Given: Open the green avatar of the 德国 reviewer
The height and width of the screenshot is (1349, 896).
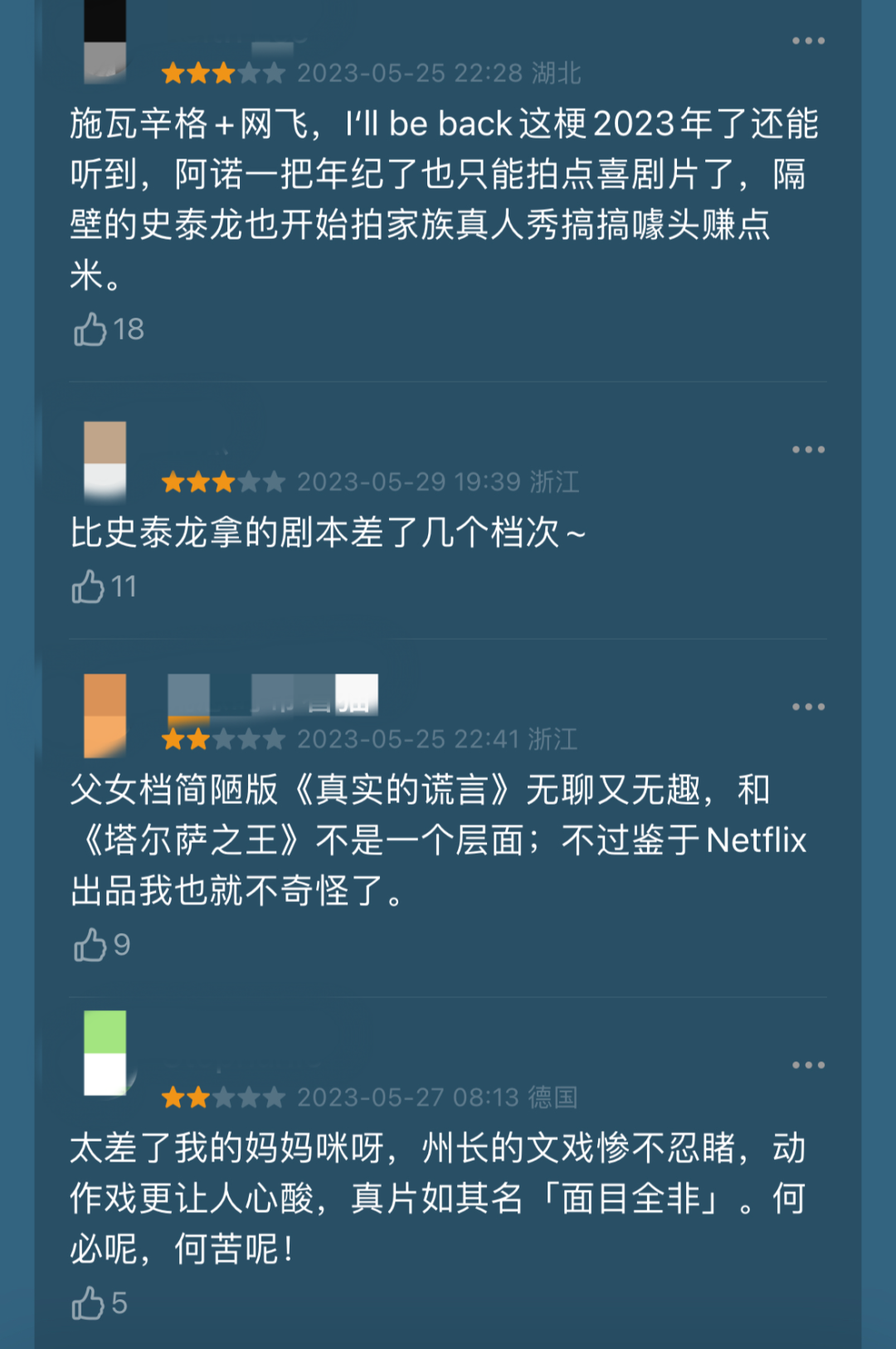Looking at the screenshot, I should click(105, 1053).
